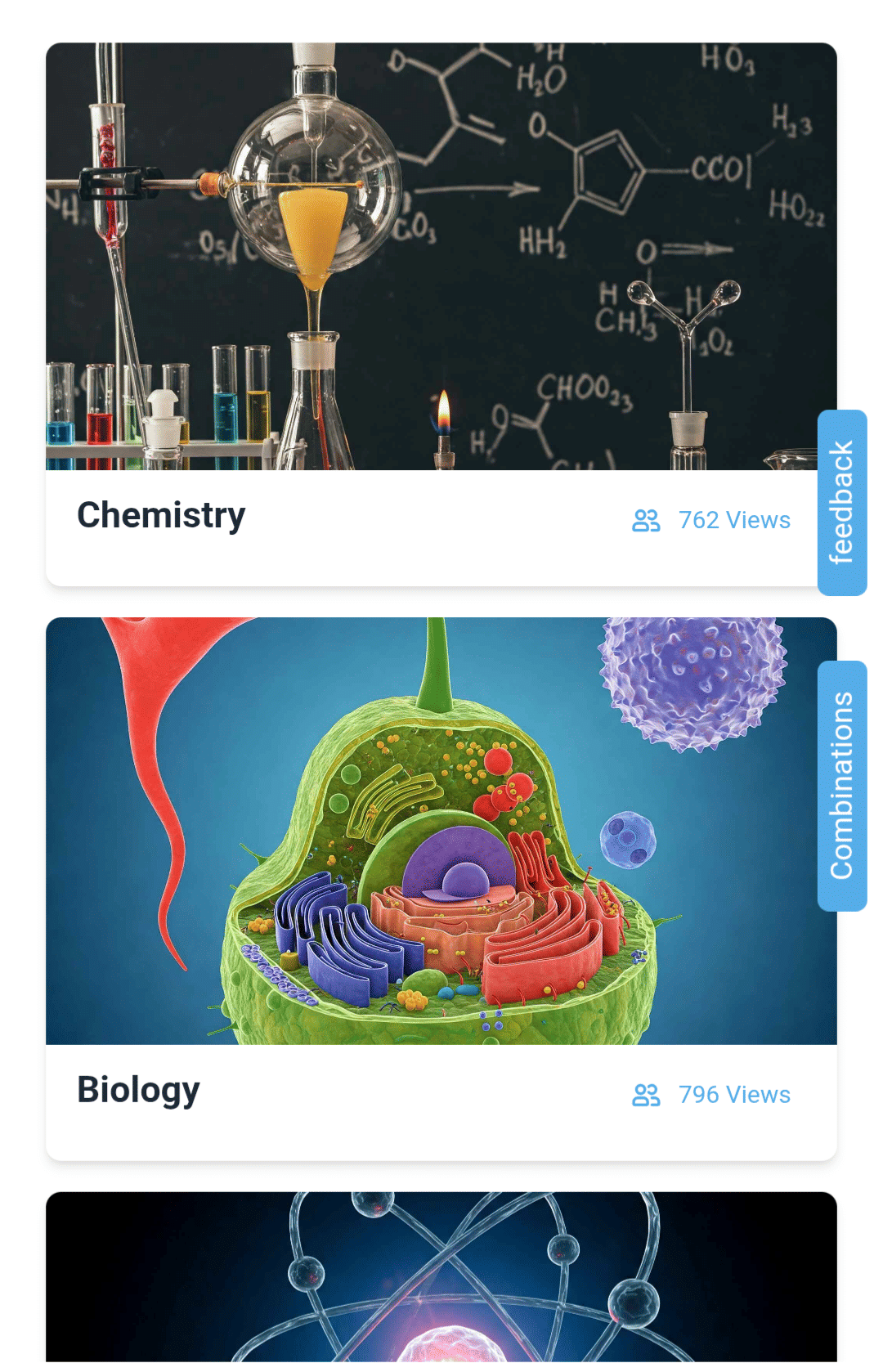883x1372 pixels.
Task: Open the partially visible atom card below Biology
Action: [x=441, y=1284]
